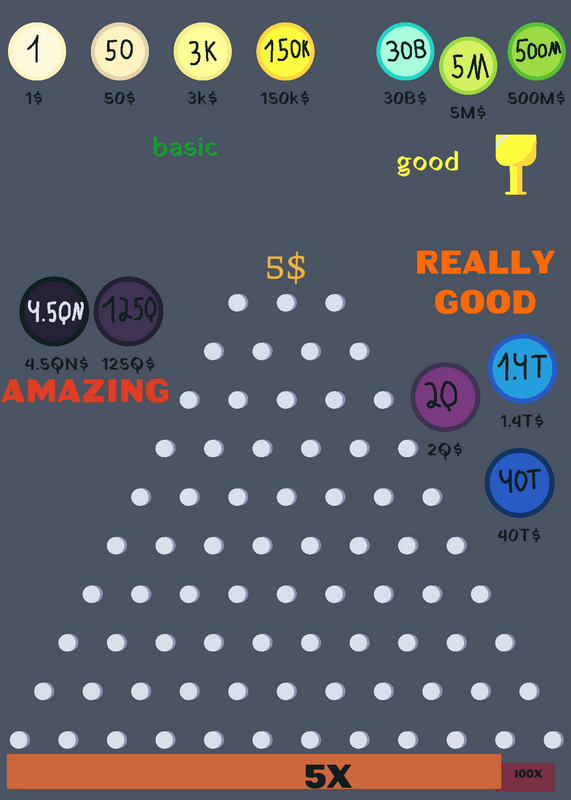Tap the 100X multiplier slot
571x800 pixels.
528,777
